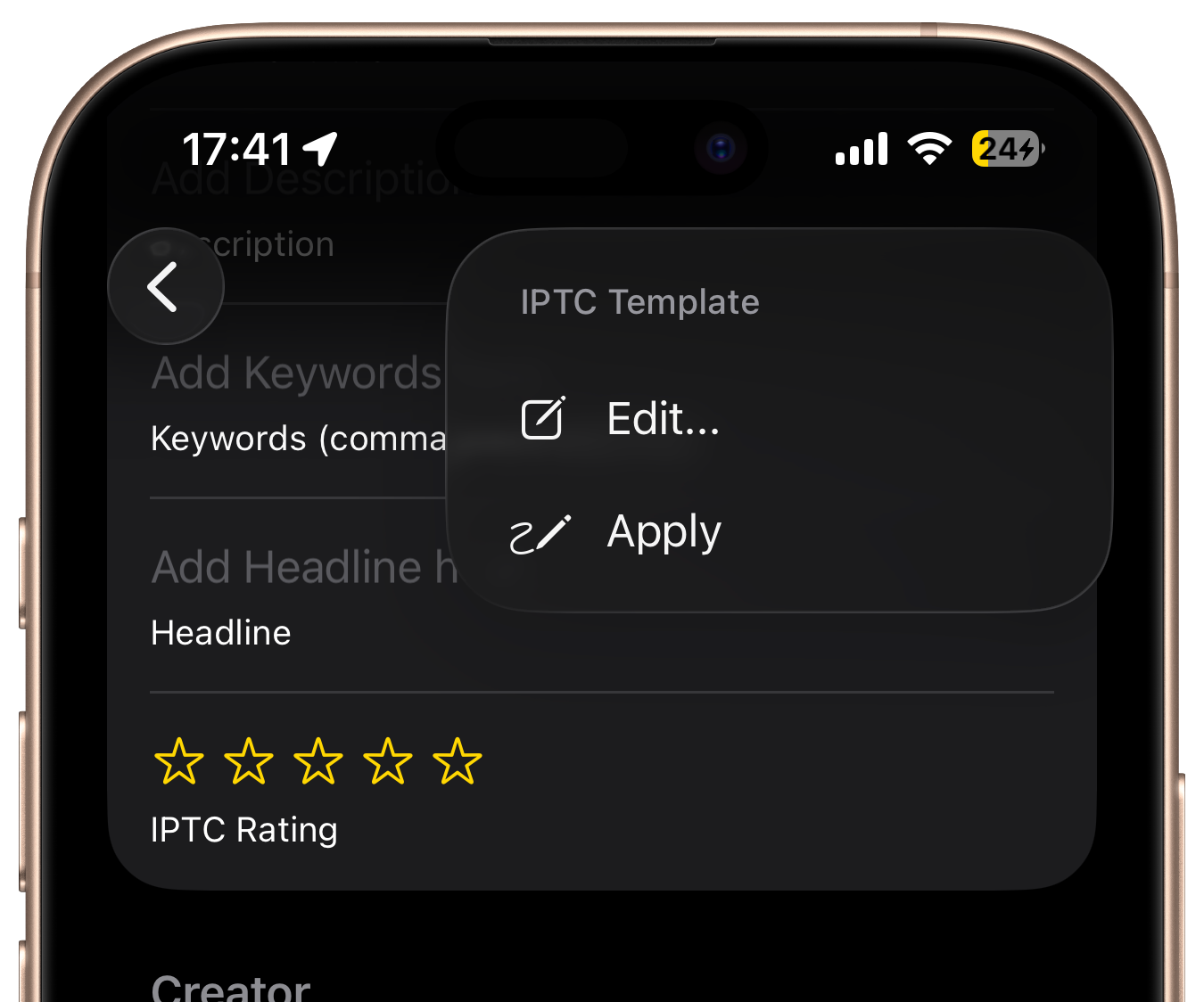Go back using the chevron button
Image resolution: width=1204 pixels, height=1002 pixels.
(x=165, y=287)
